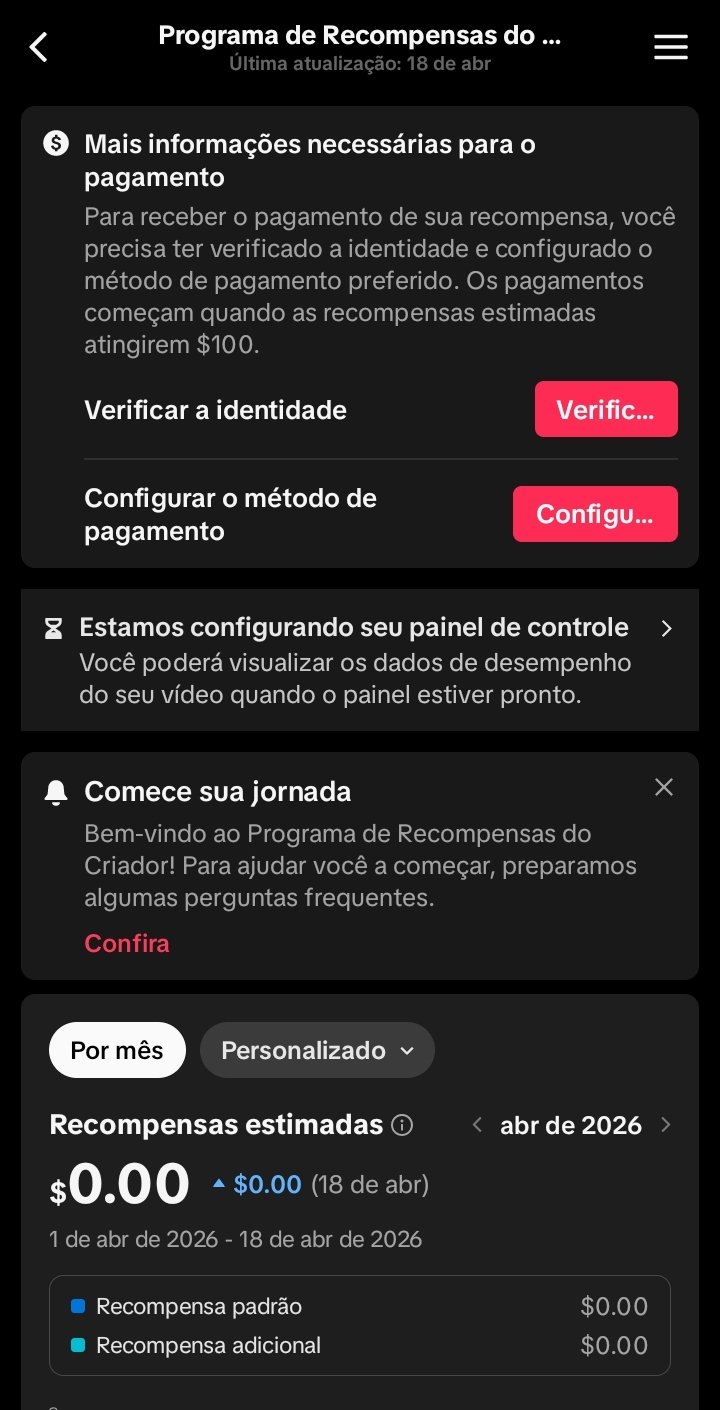Tap the Configurar payment method button
Viewport: 720px width, 1410px height.
pyautogui.click(x=594, y=514)
